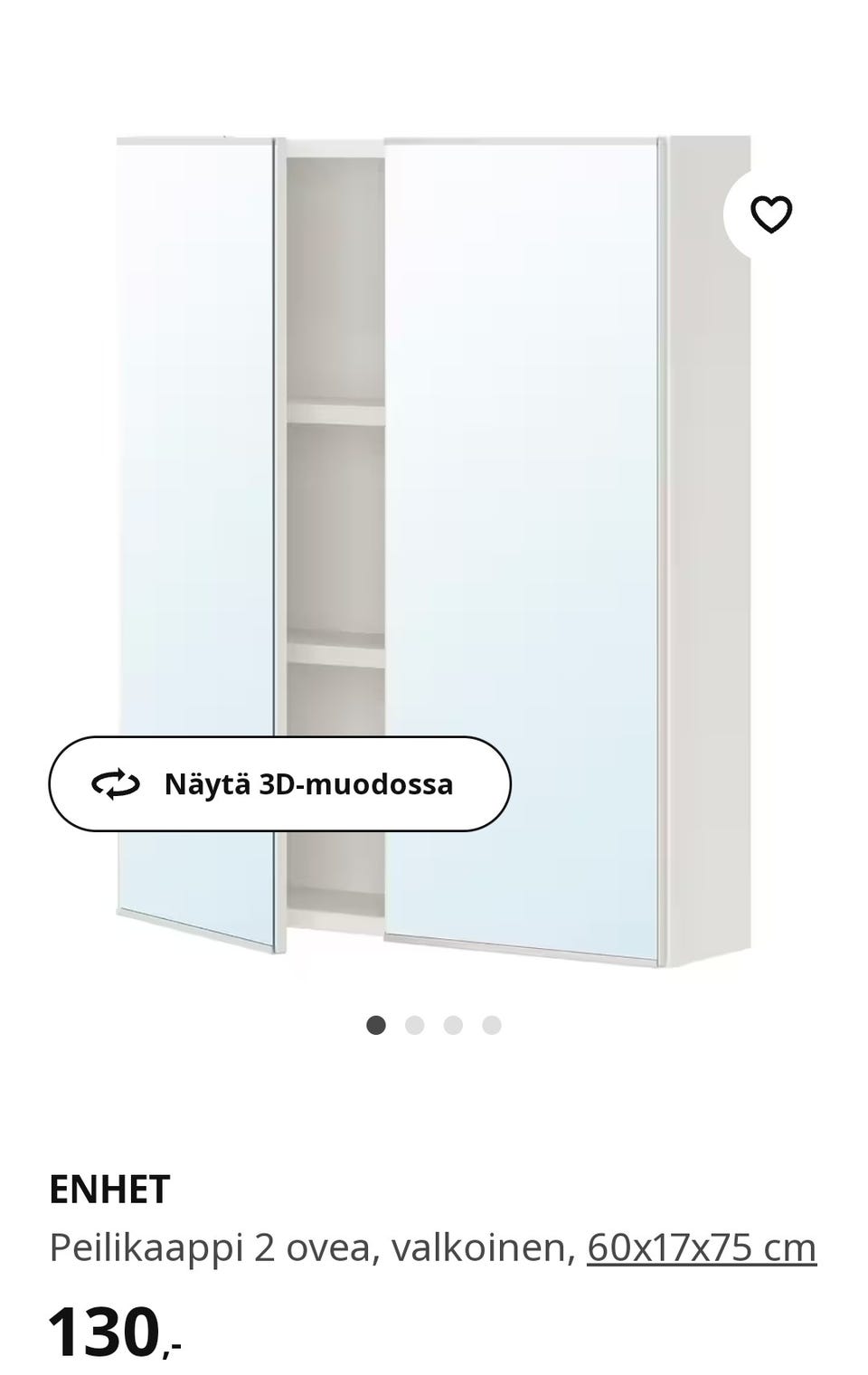Jump to the second image dot
The height and width of the screenshot is (1375, 868).
point(415,1025)
